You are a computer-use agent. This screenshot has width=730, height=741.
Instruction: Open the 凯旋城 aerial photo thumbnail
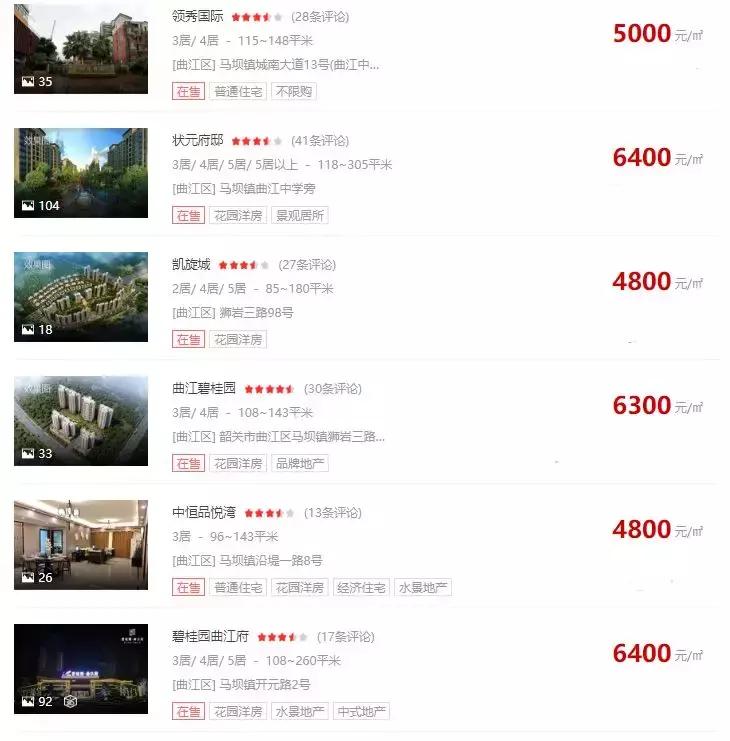point(80,297)
